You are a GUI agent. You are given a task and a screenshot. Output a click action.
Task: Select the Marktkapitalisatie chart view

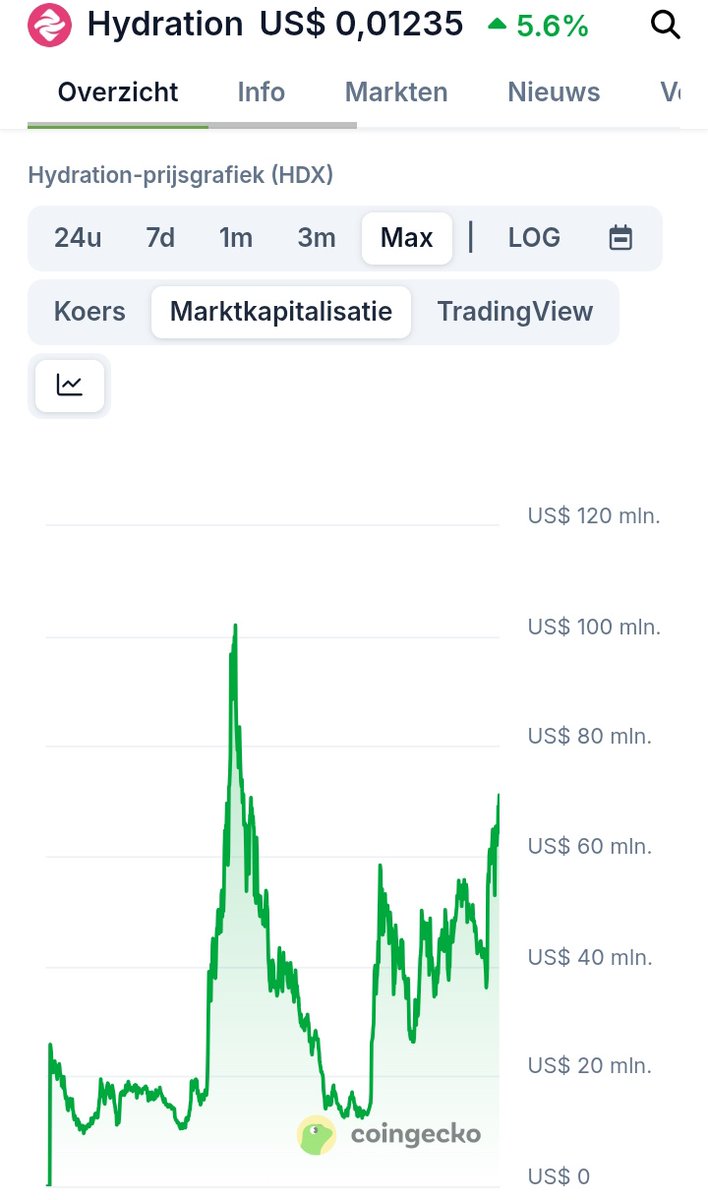point(280,311)
